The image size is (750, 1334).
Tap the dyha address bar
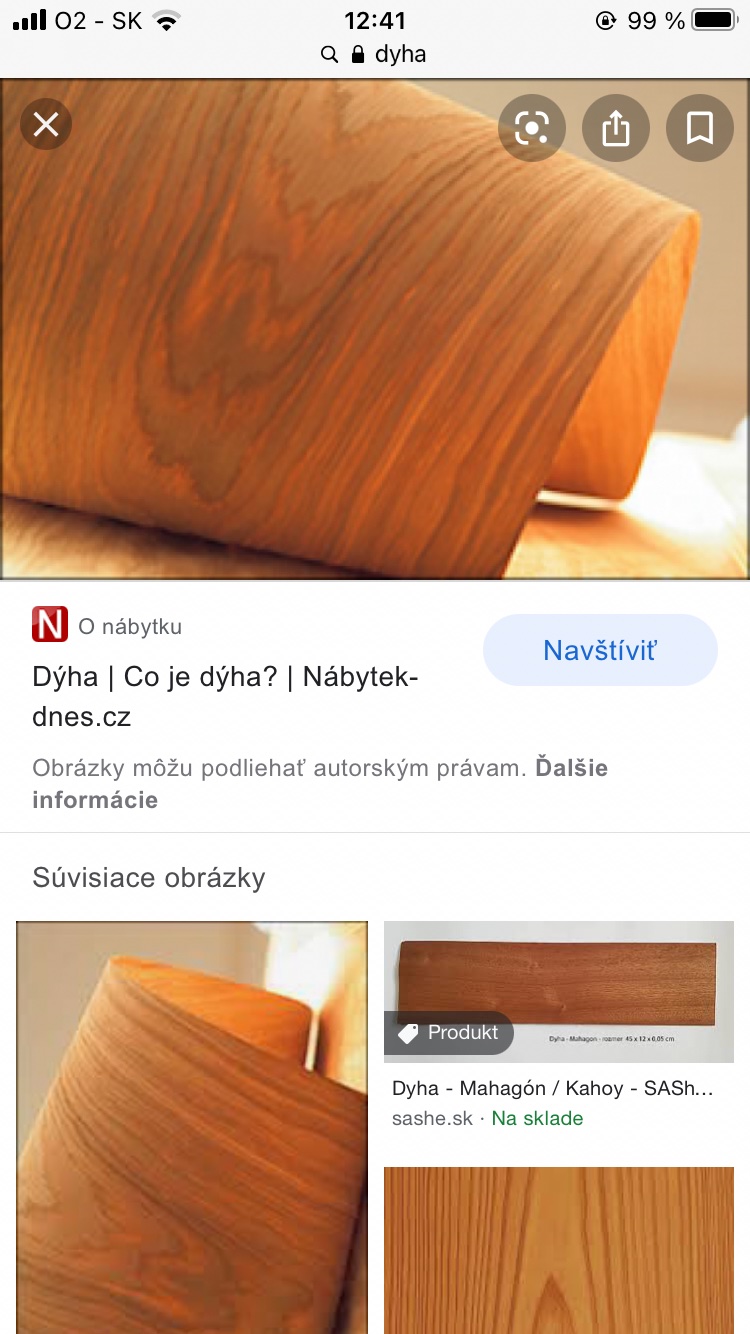coord(375,54)
